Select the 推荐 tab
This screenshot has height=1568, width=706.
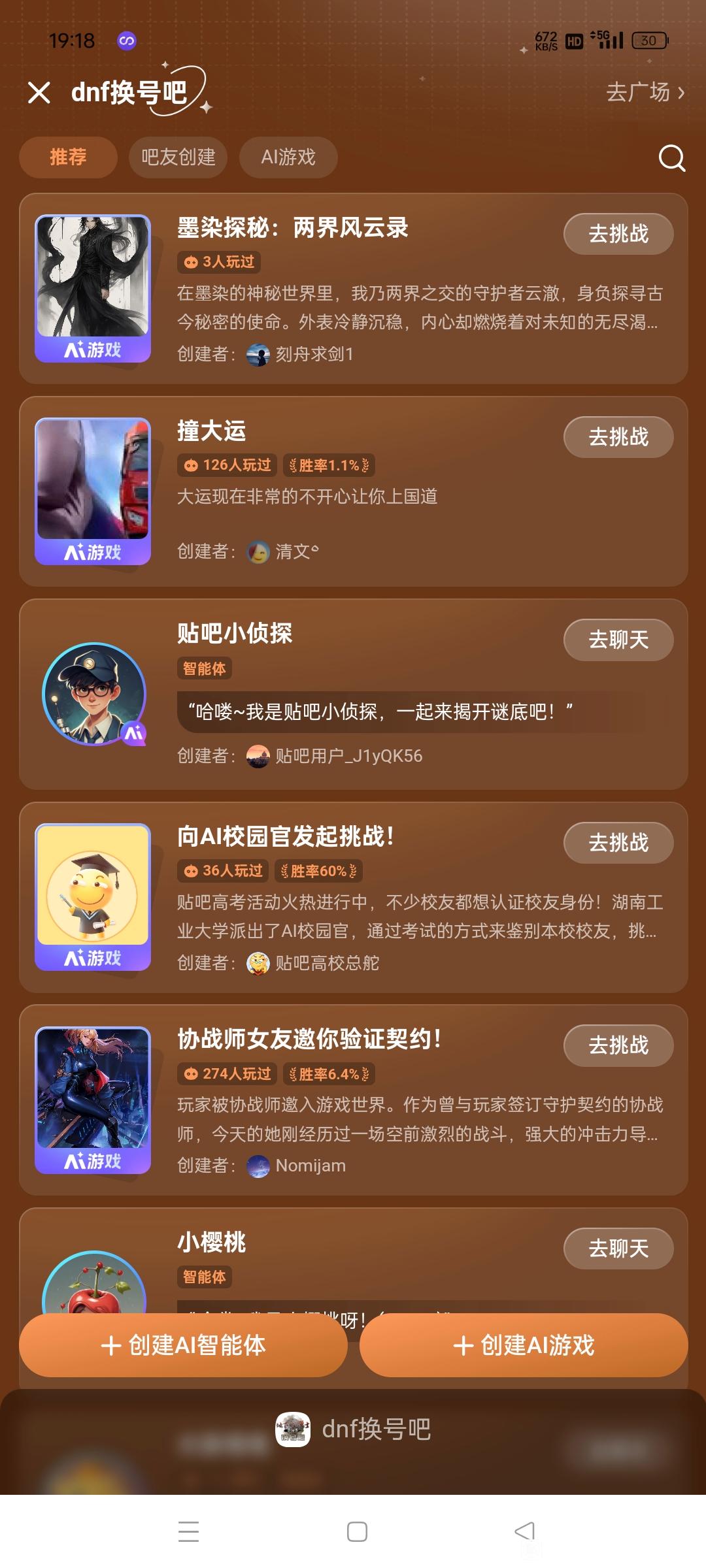68,157
